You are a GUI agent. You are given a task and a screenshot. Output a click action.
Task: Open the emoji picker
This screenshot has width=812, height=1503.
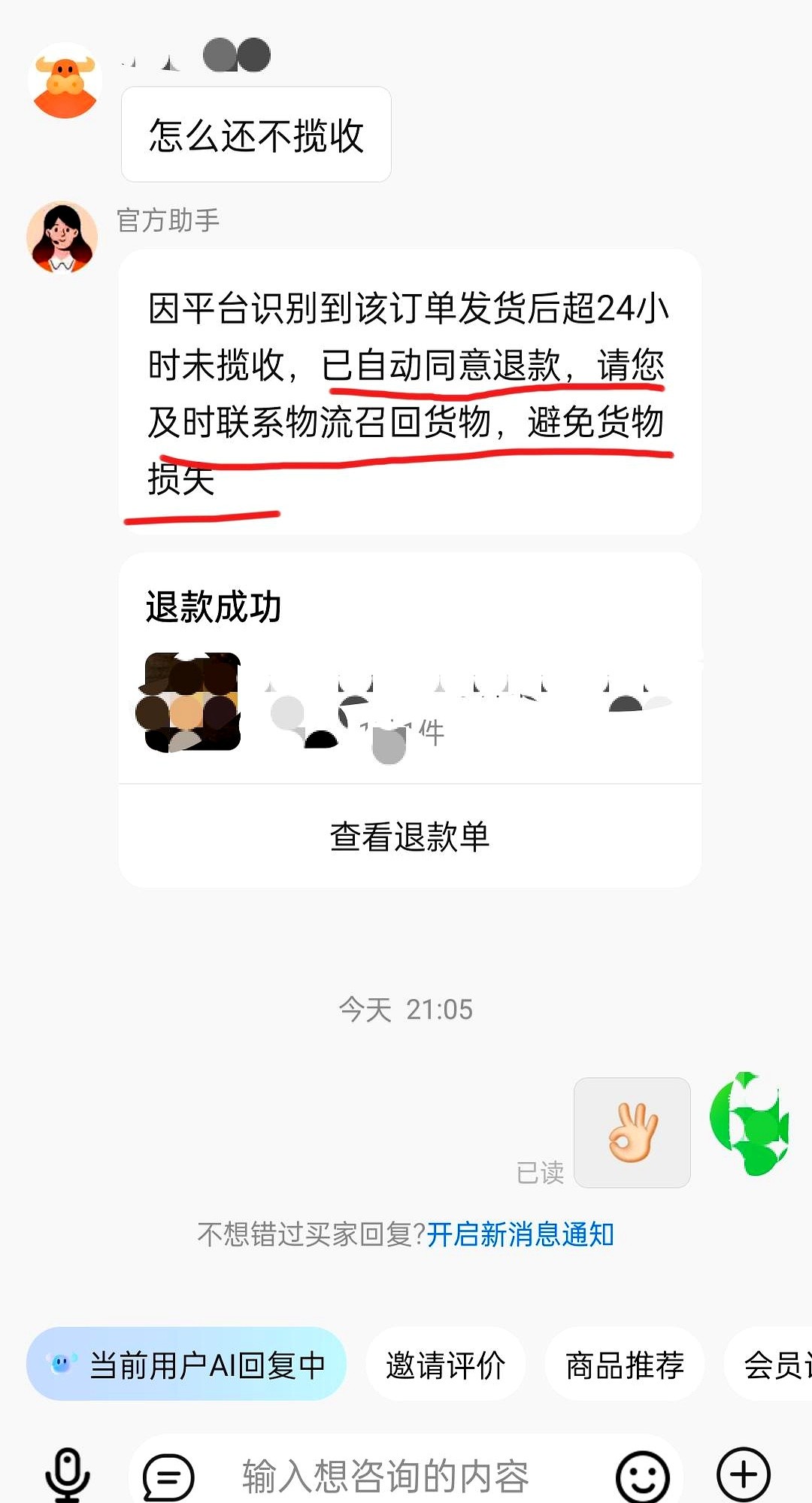click(x=642, y=1476)
